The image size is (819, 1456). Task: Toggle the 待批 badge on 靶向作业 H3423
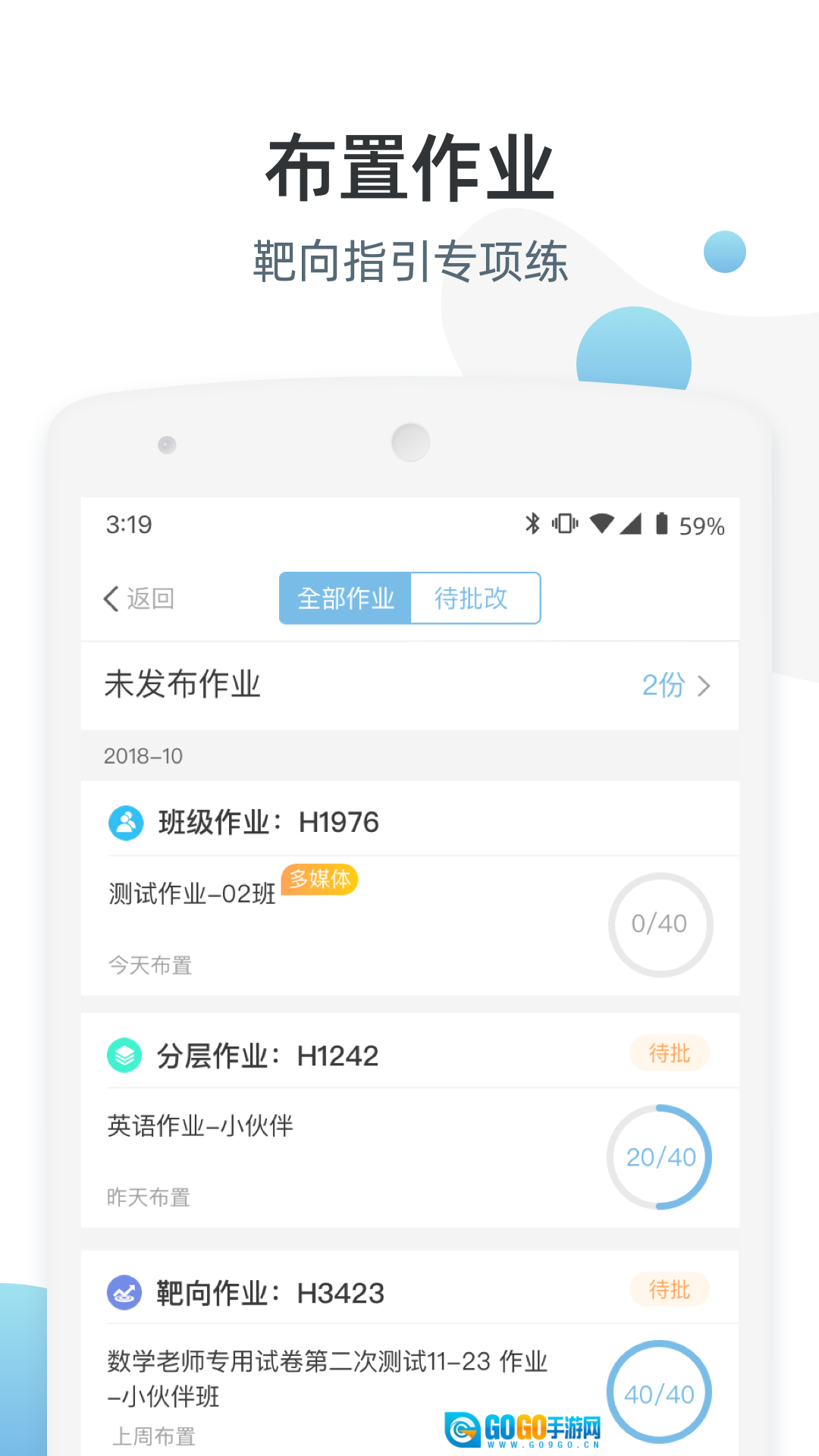click(x=669, y=1289)
